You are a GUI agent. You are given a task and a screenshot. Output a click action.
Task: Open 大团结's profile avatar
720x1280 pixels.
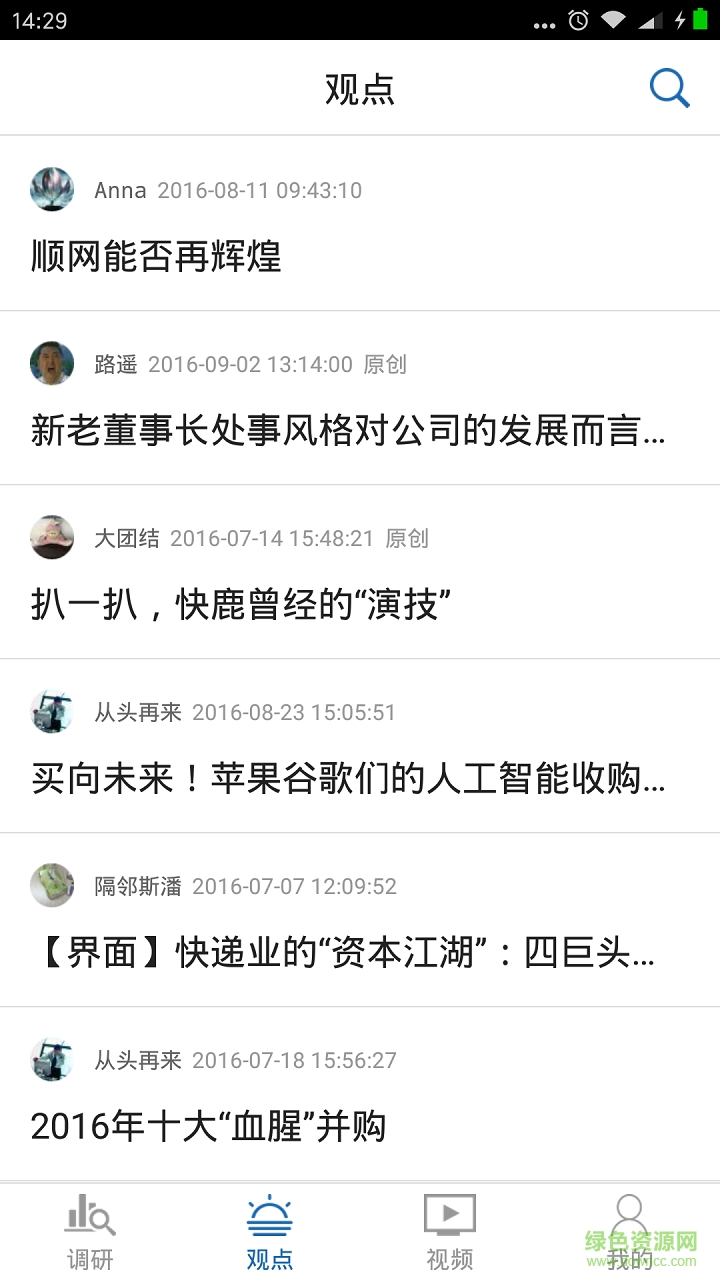[52, 537]
